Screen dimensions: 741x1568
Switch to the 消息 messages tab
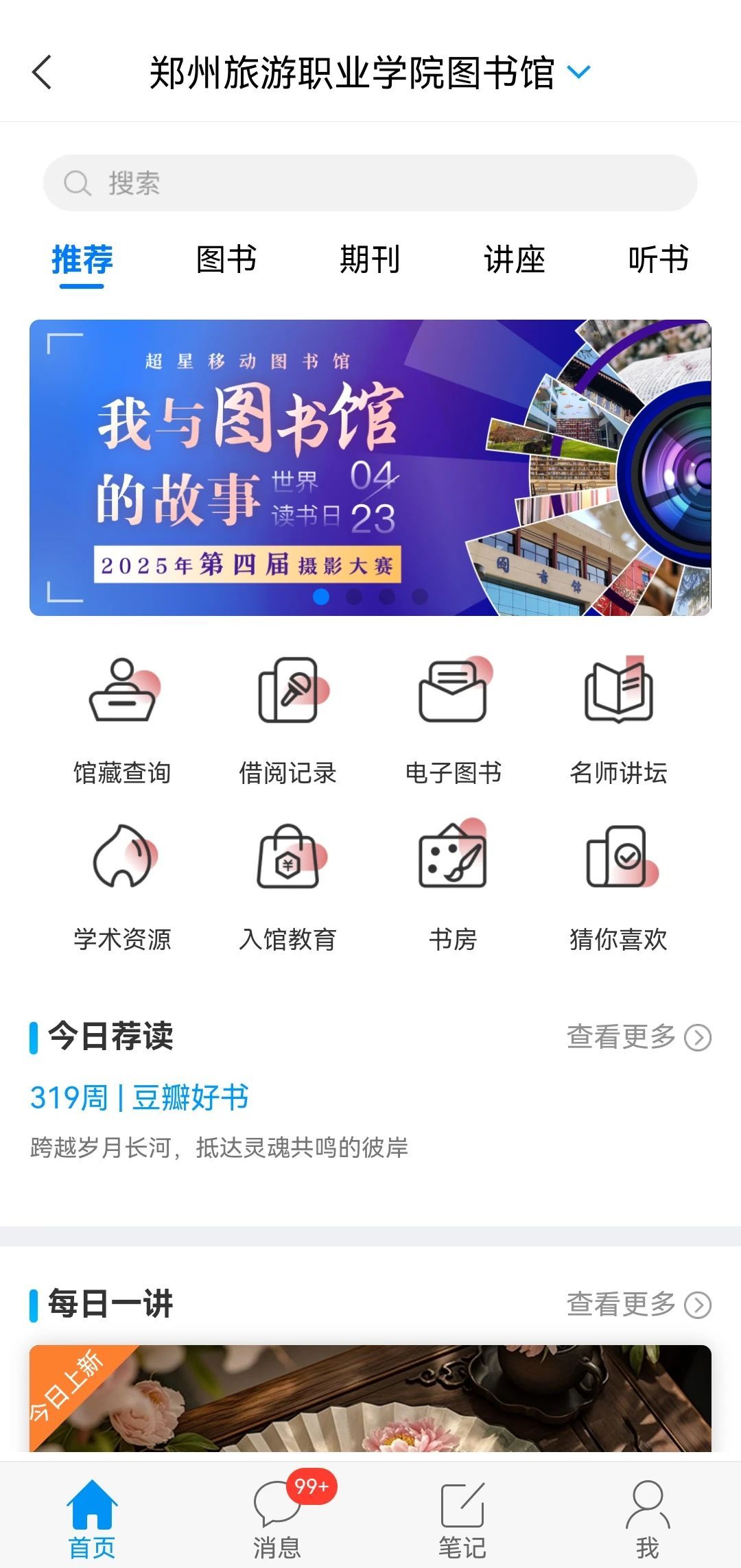(x=278, y=1517)
